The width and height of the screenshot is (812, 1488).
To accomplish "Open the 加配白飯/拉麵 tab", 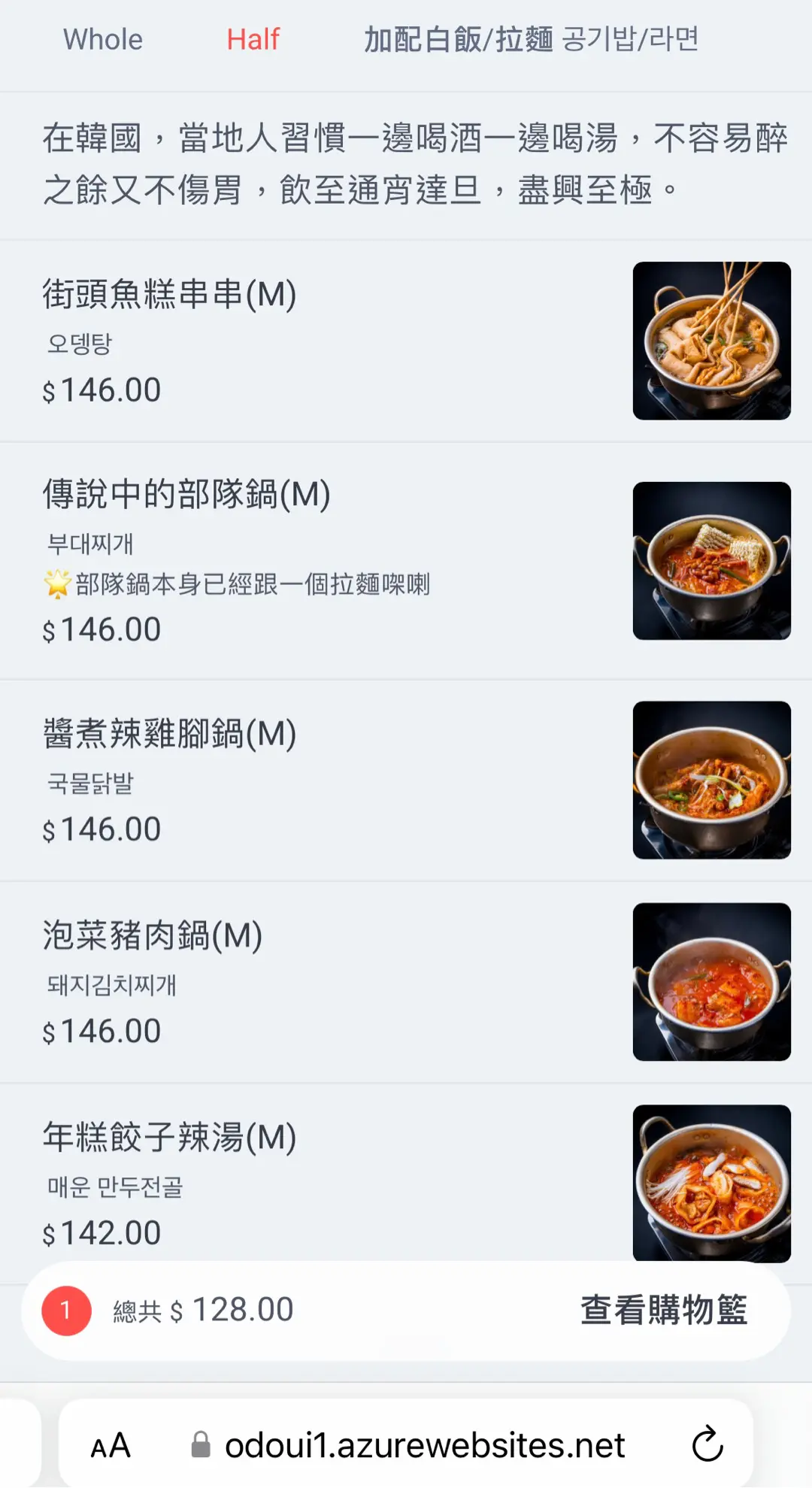I will point(531,40).
